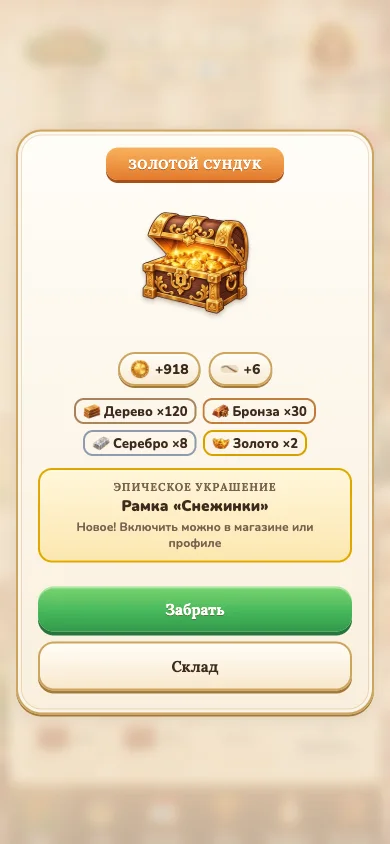390x844 pixels.
Task: Open Склад from the chest dialog
Action: 195,667
